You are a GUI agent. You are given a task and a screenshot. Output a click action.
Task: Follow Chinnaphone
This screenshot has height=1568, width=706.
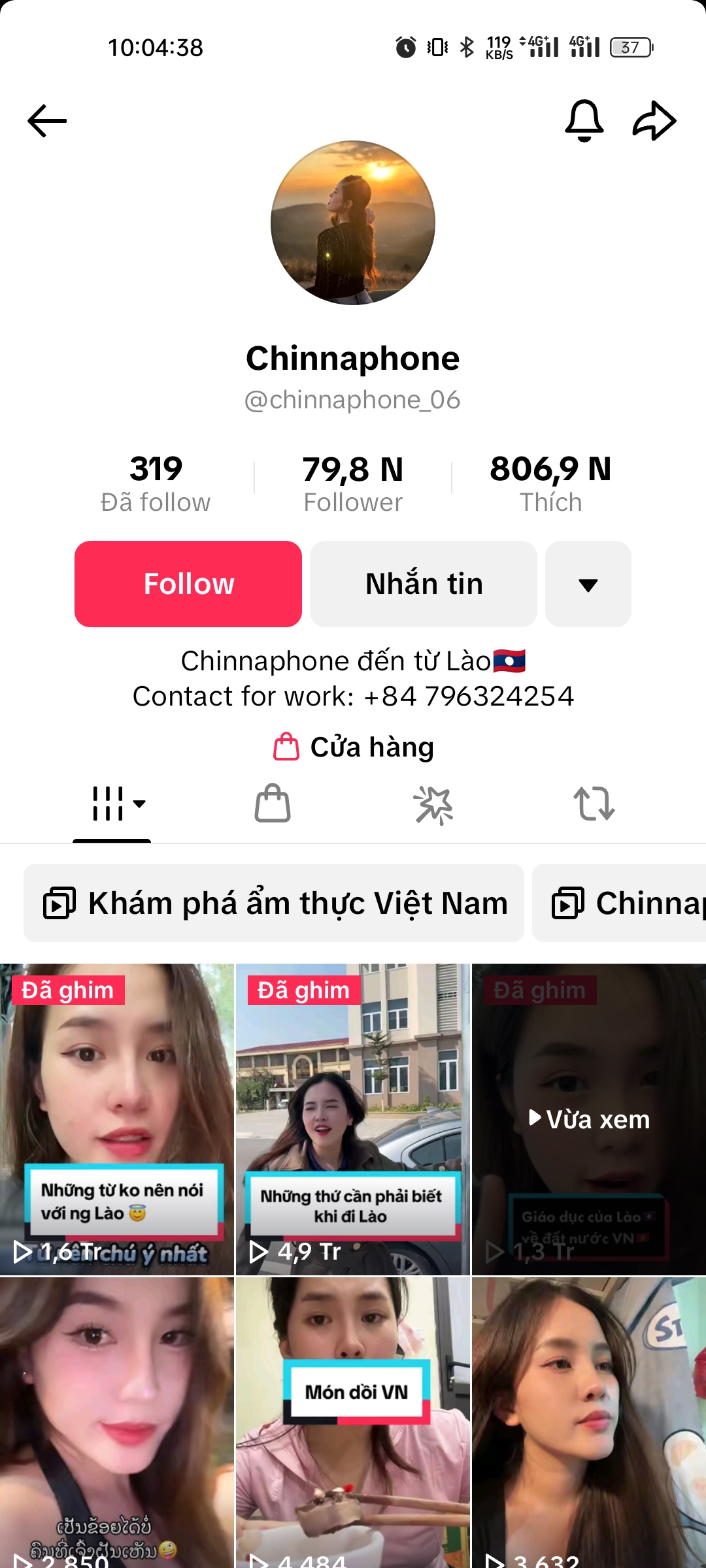(188, 584)
